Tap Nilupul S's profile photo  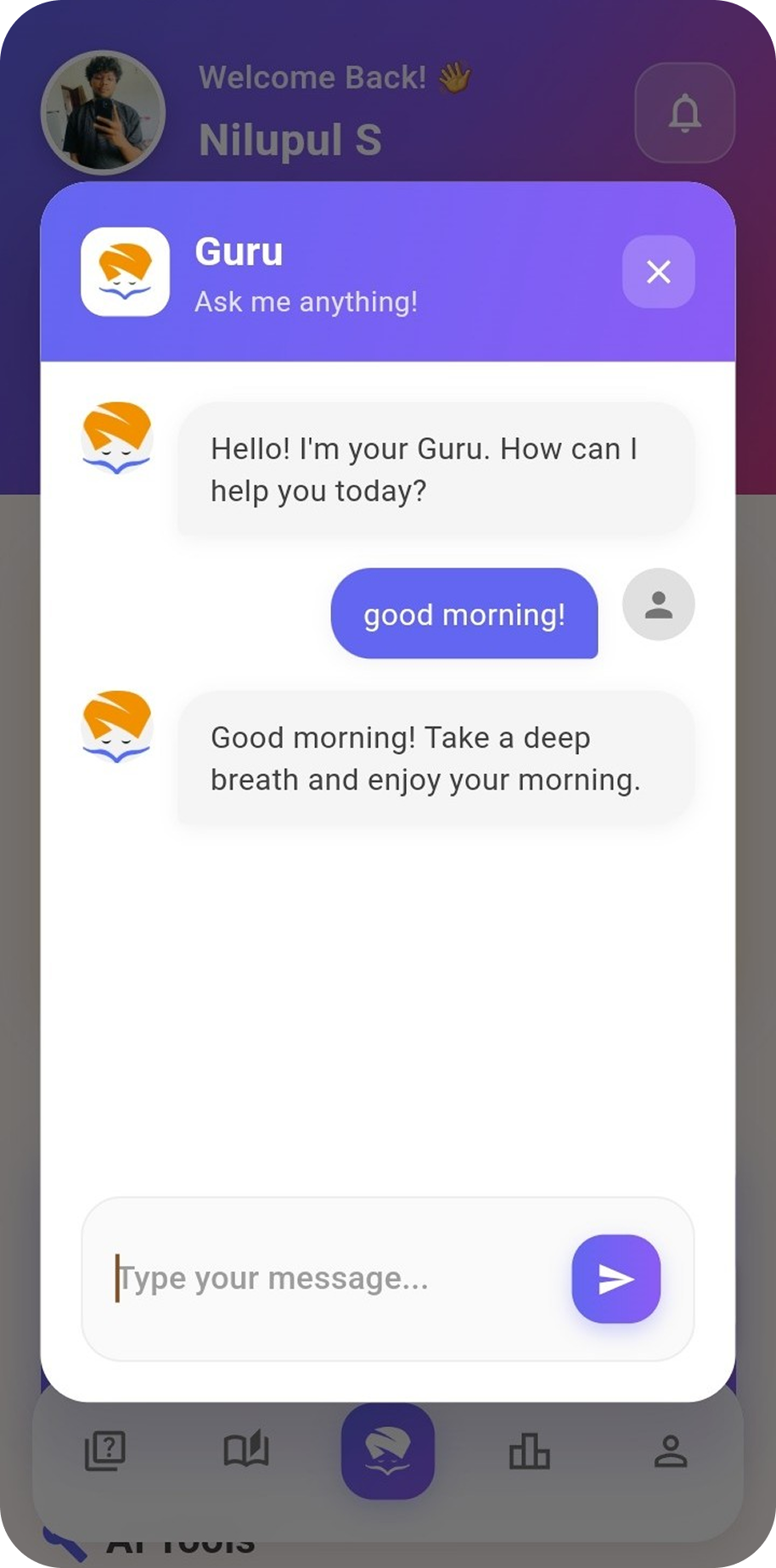(x=103, y=114)
